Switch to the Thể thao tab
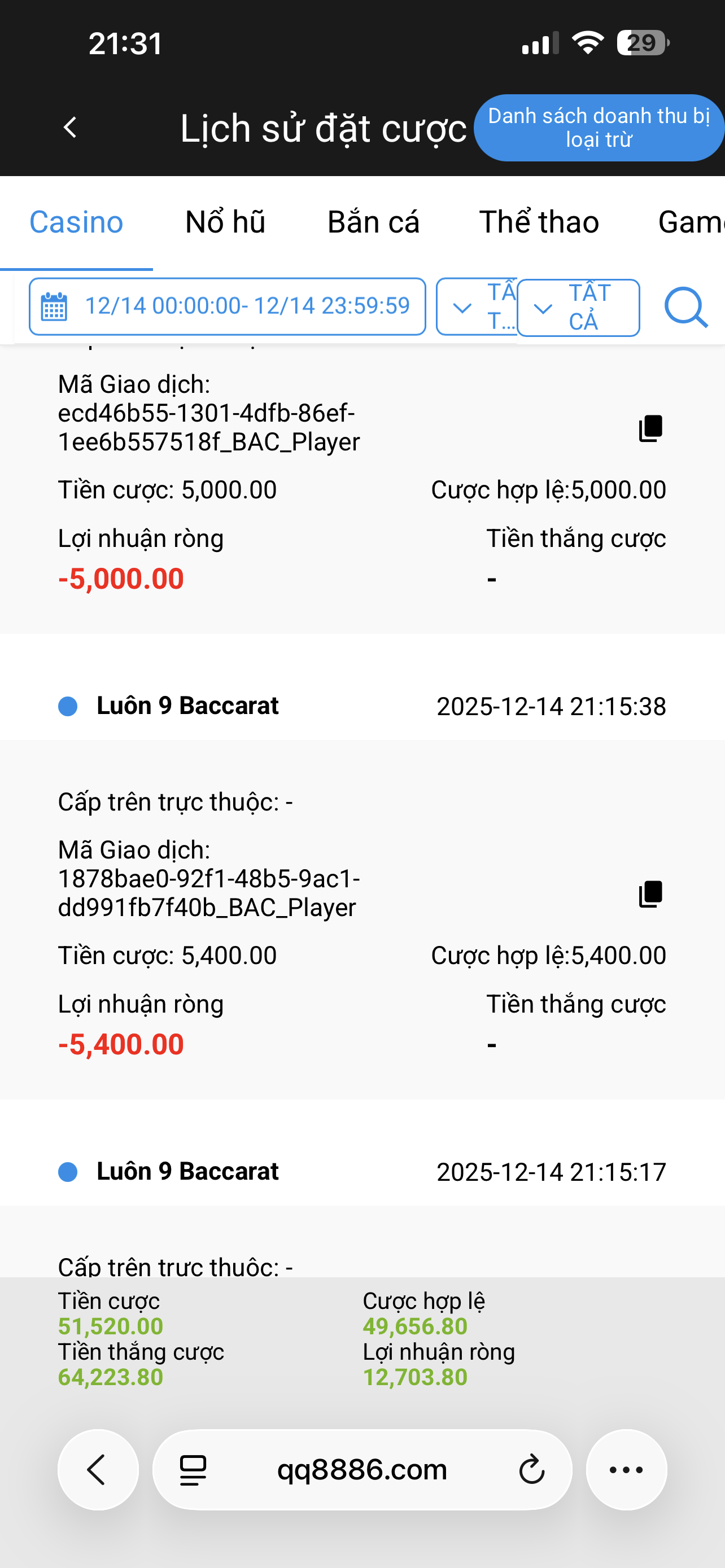Viewport: 725px width, 1568px height. (539, 222)
